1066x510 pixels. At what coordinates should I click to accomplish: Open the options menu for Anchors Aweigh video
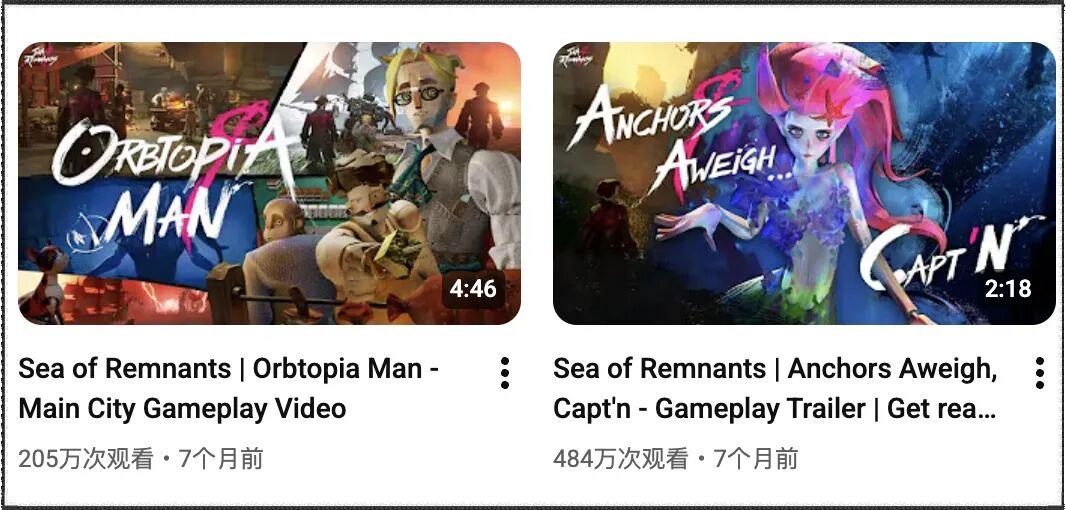1040,372
